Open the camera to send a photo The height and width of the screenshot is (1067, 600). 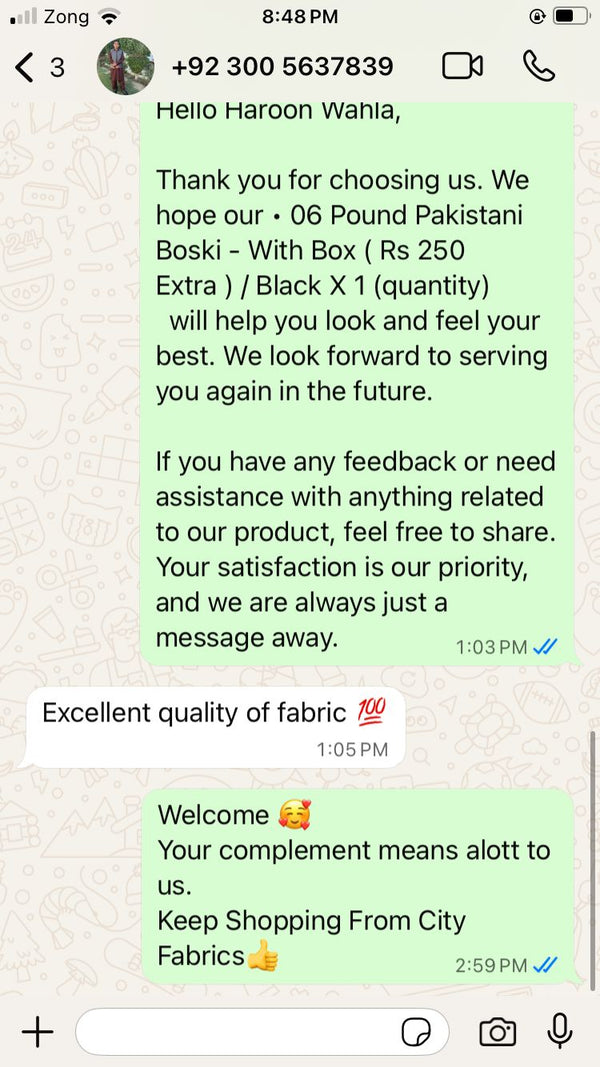[x=497, y=1032]
